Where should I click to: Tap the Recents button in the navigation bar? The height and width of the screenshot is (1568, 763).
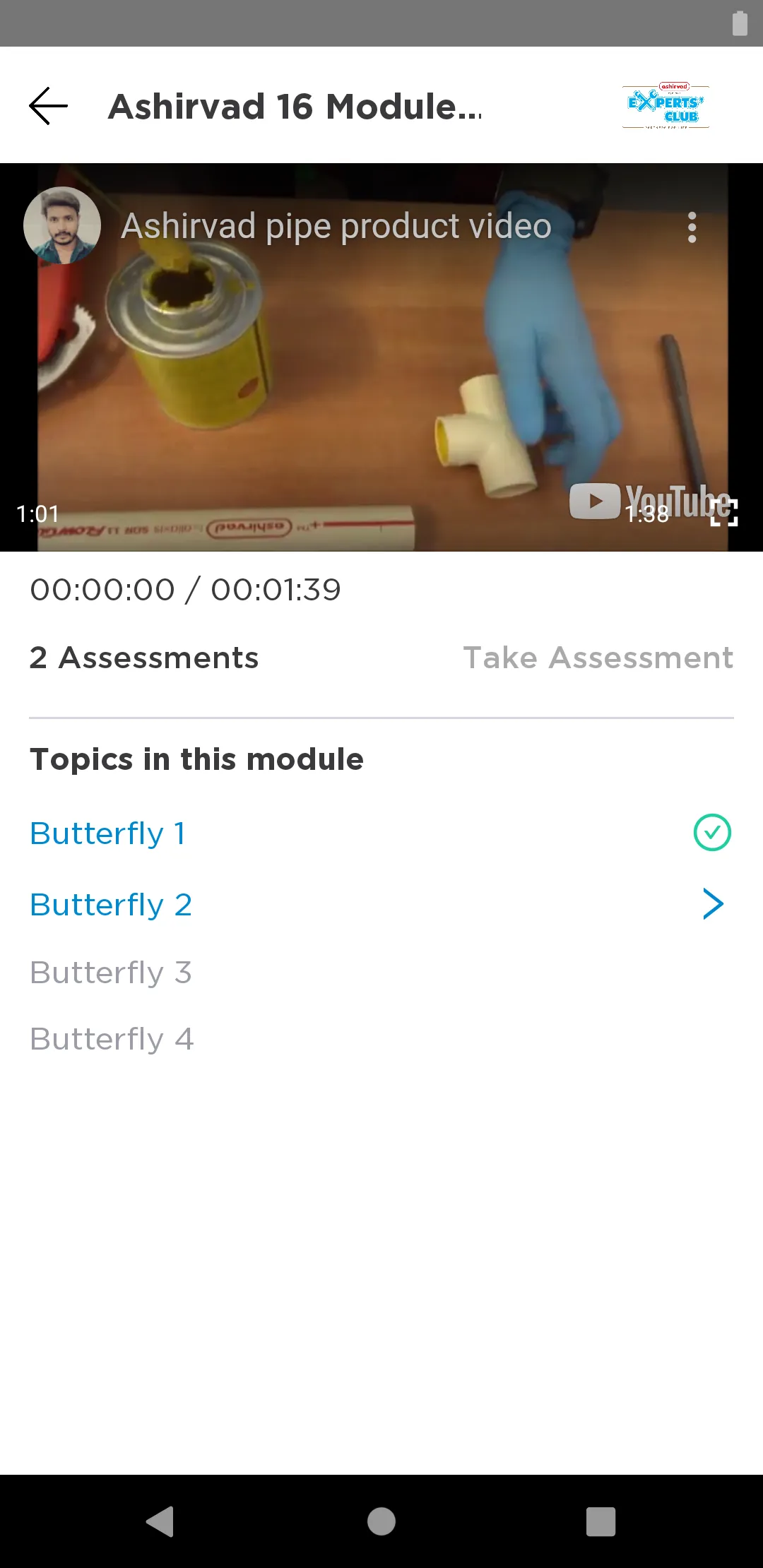600,1521
